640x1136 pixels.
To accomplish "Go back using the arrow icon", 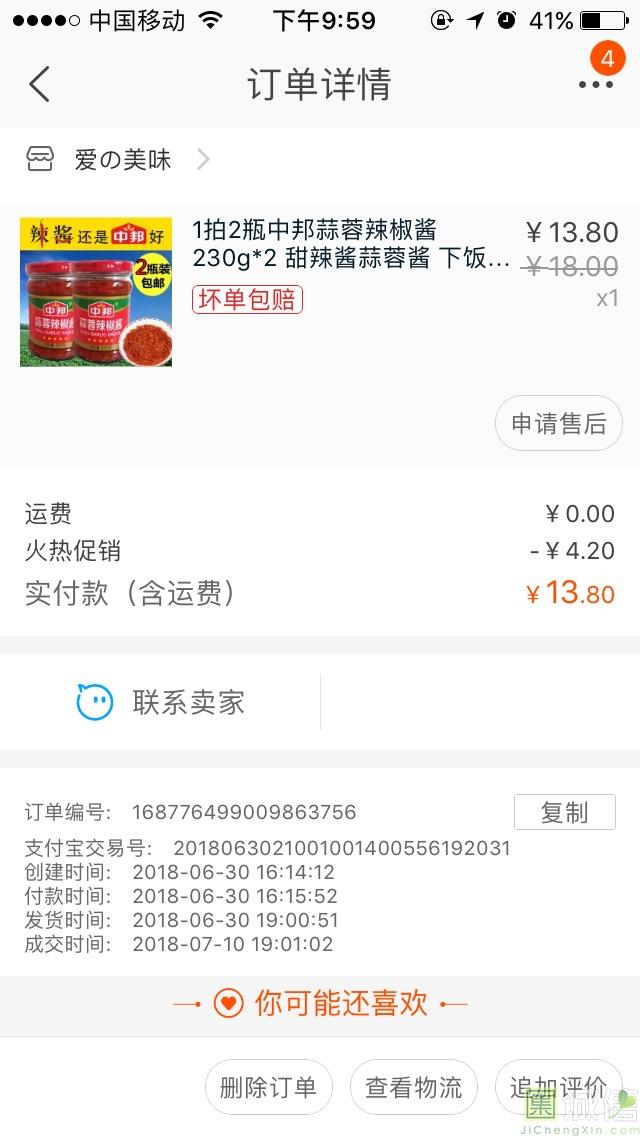I will (x=39, y=84).
